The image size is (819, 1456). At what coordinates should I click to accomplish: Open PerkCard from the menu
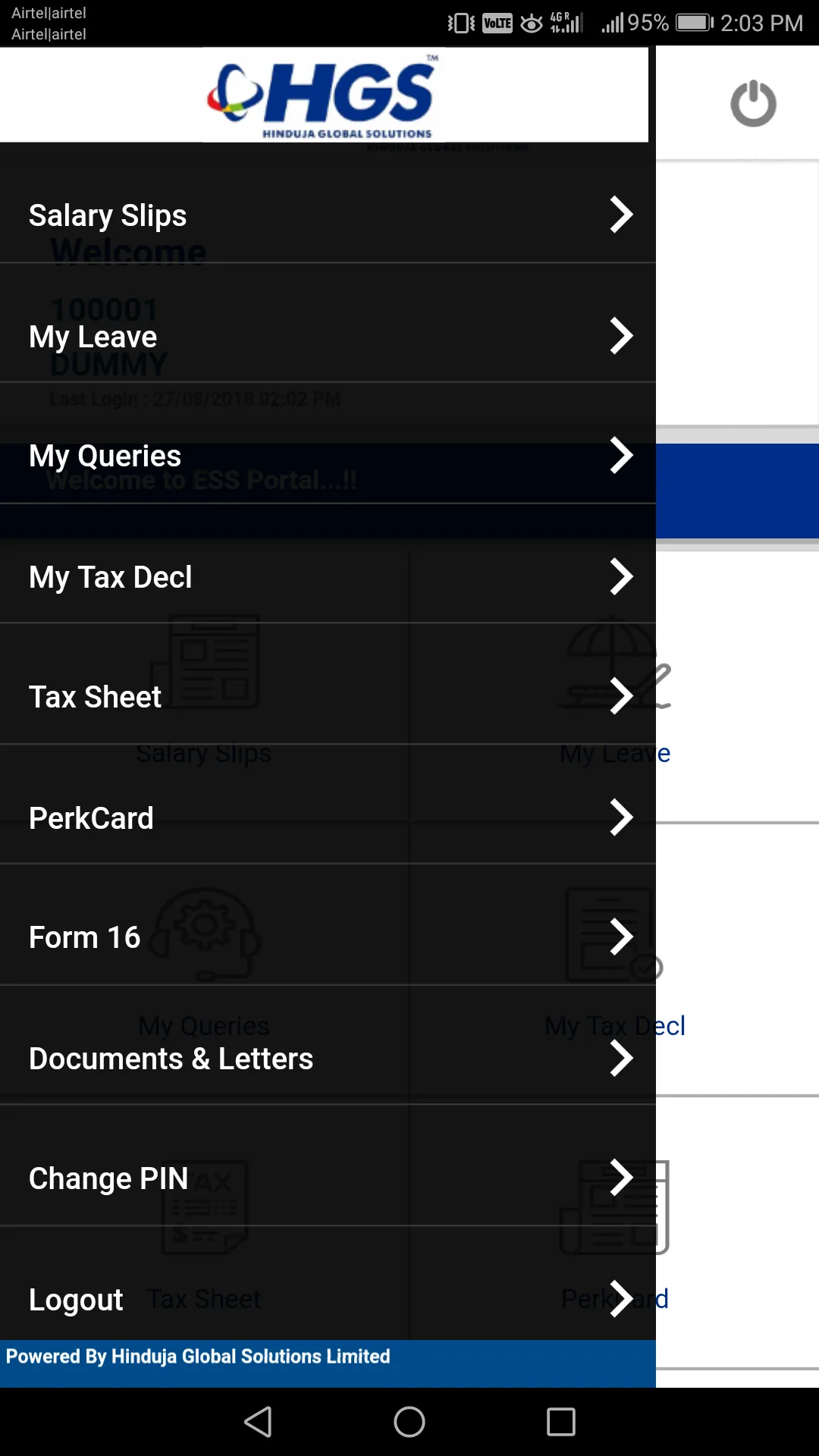[x=328, y=817]
